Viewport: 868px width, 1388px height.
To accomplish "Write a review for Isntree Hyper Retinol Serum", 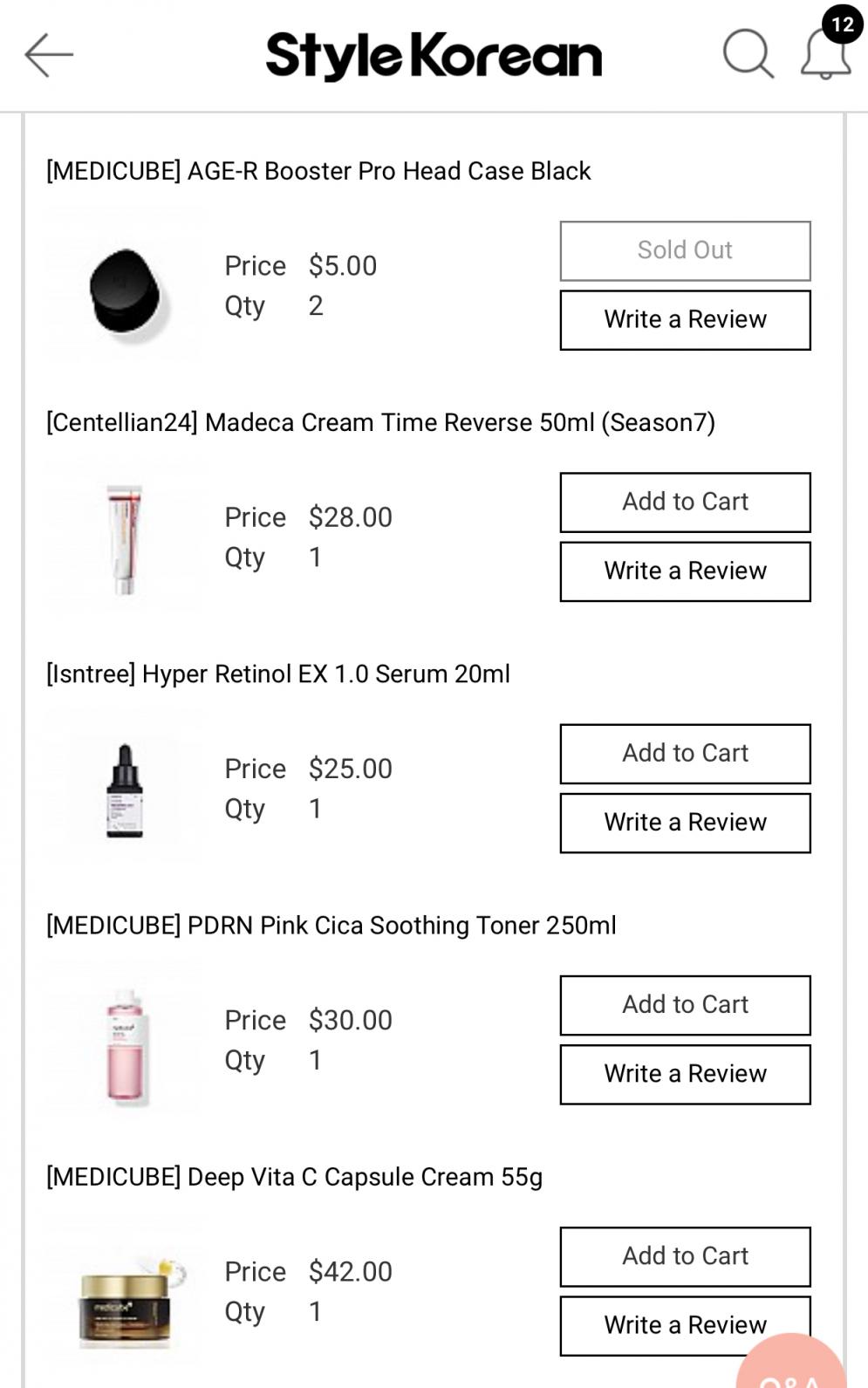I will (685, 823).
